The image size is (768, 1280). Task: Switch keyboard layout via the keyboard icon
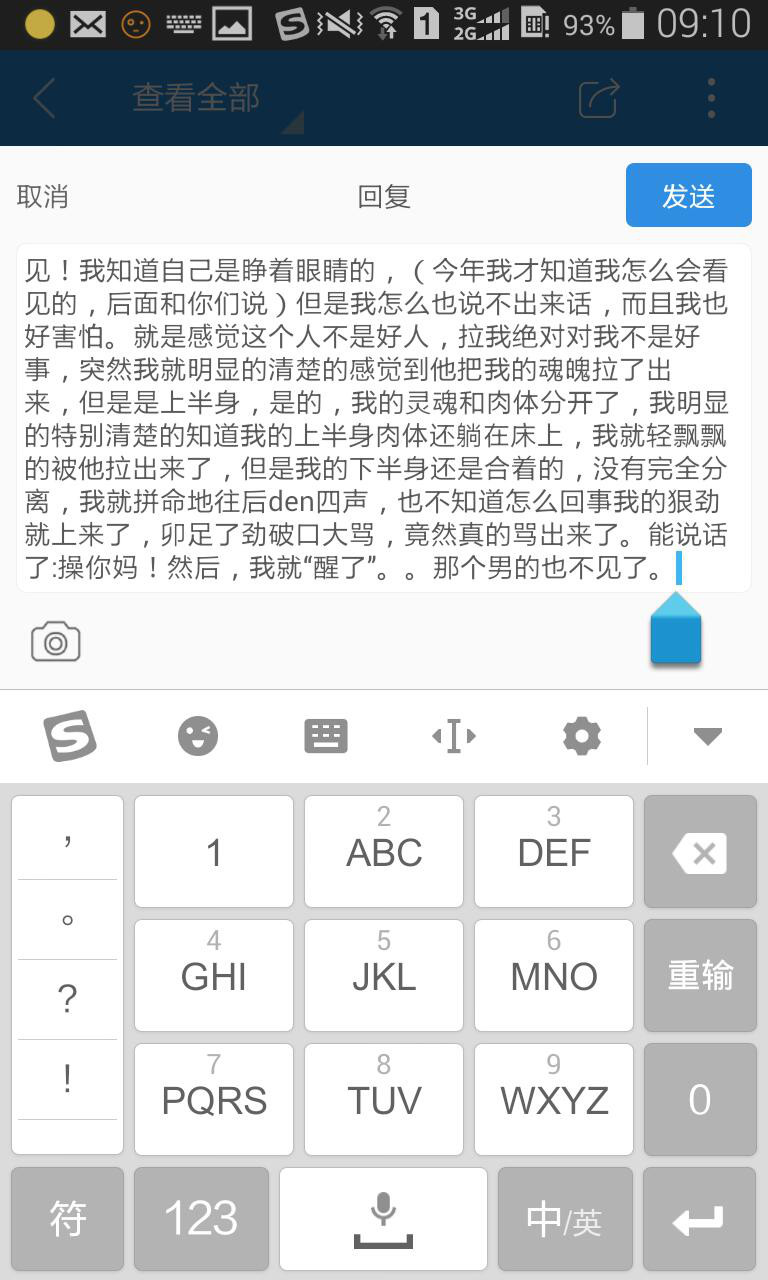326,737
